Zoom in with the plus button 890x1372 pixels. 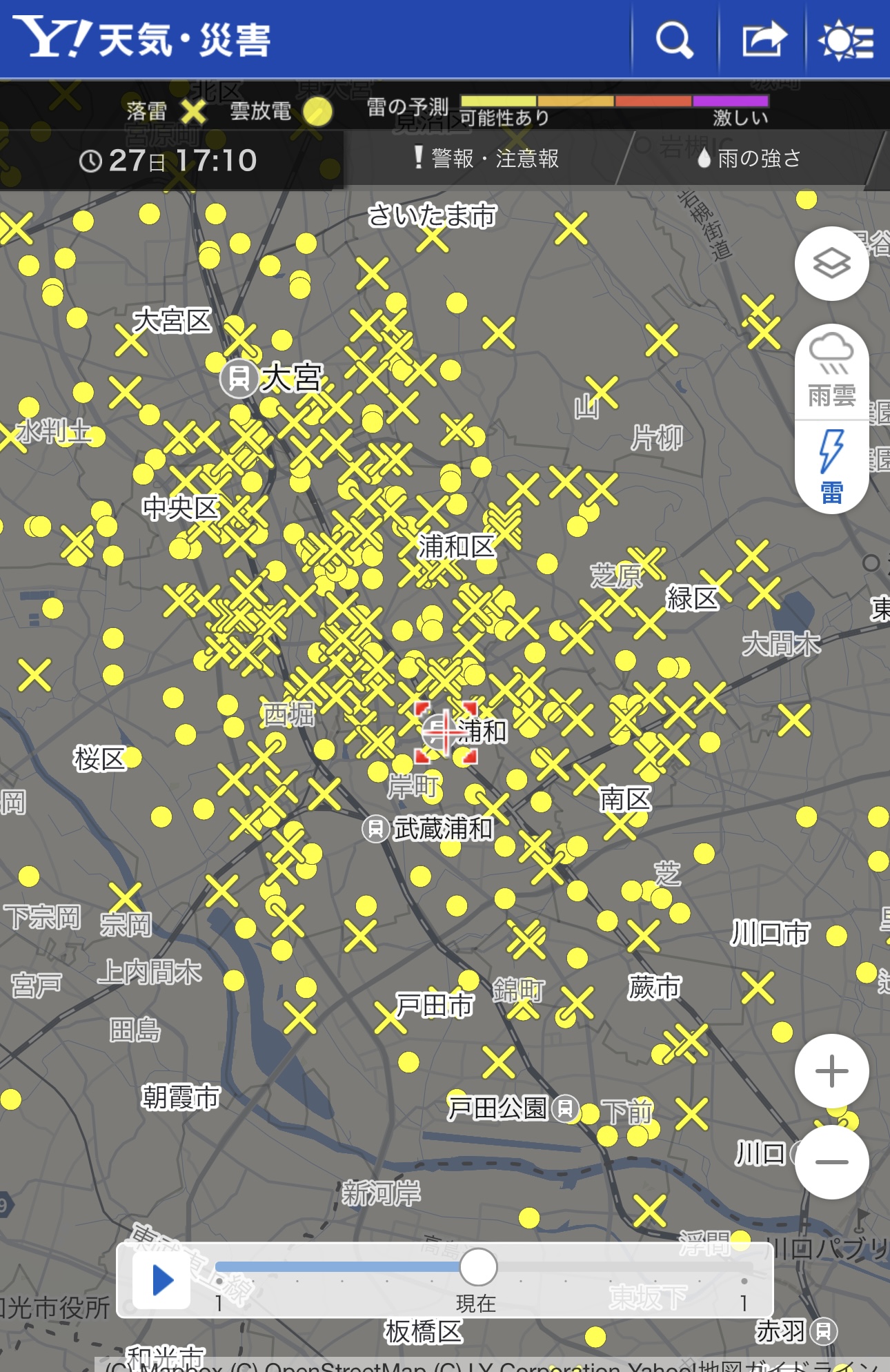(831, 1071)
